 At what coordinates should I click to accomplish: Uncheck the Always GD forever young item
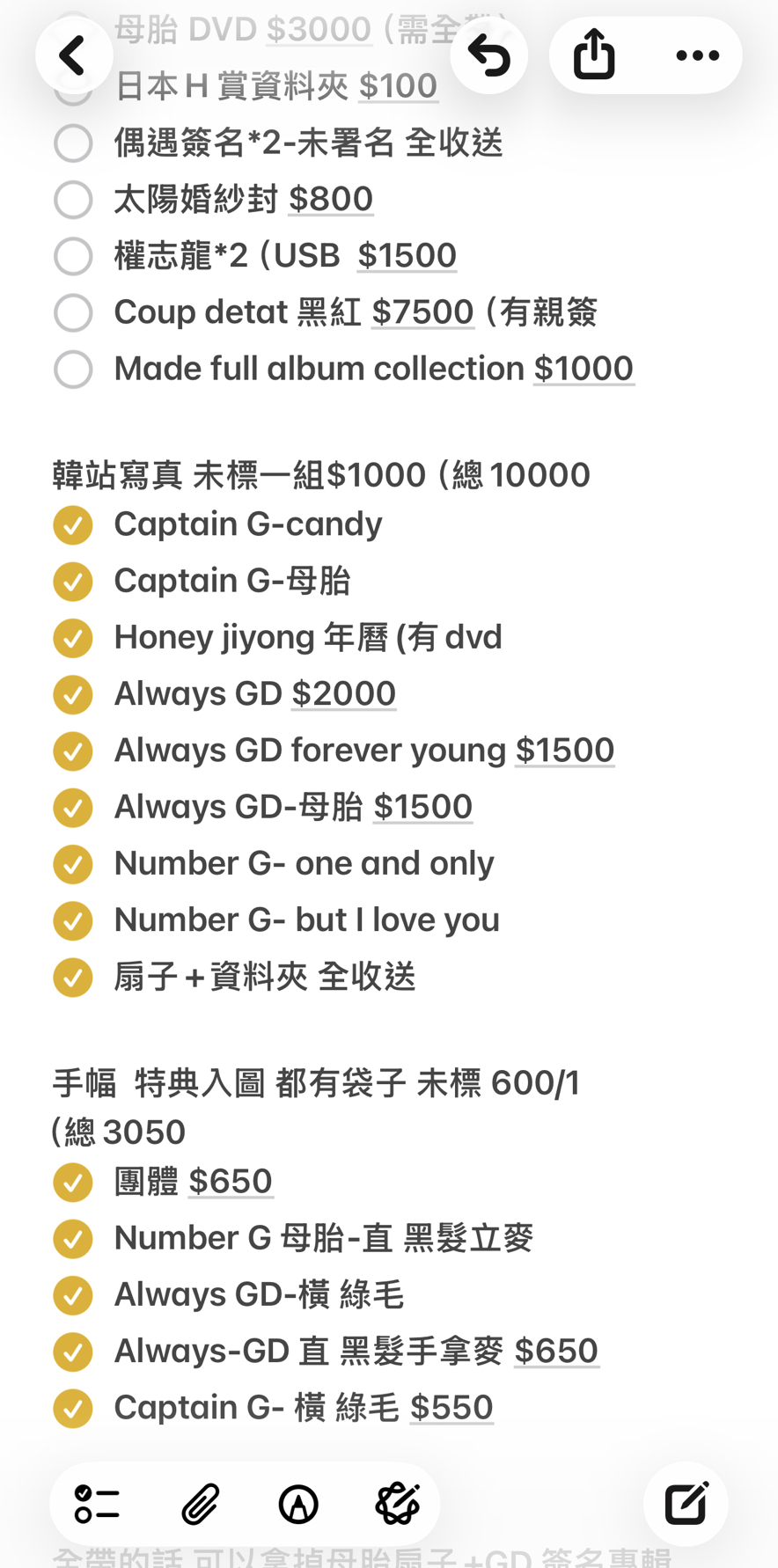(73, 751)
